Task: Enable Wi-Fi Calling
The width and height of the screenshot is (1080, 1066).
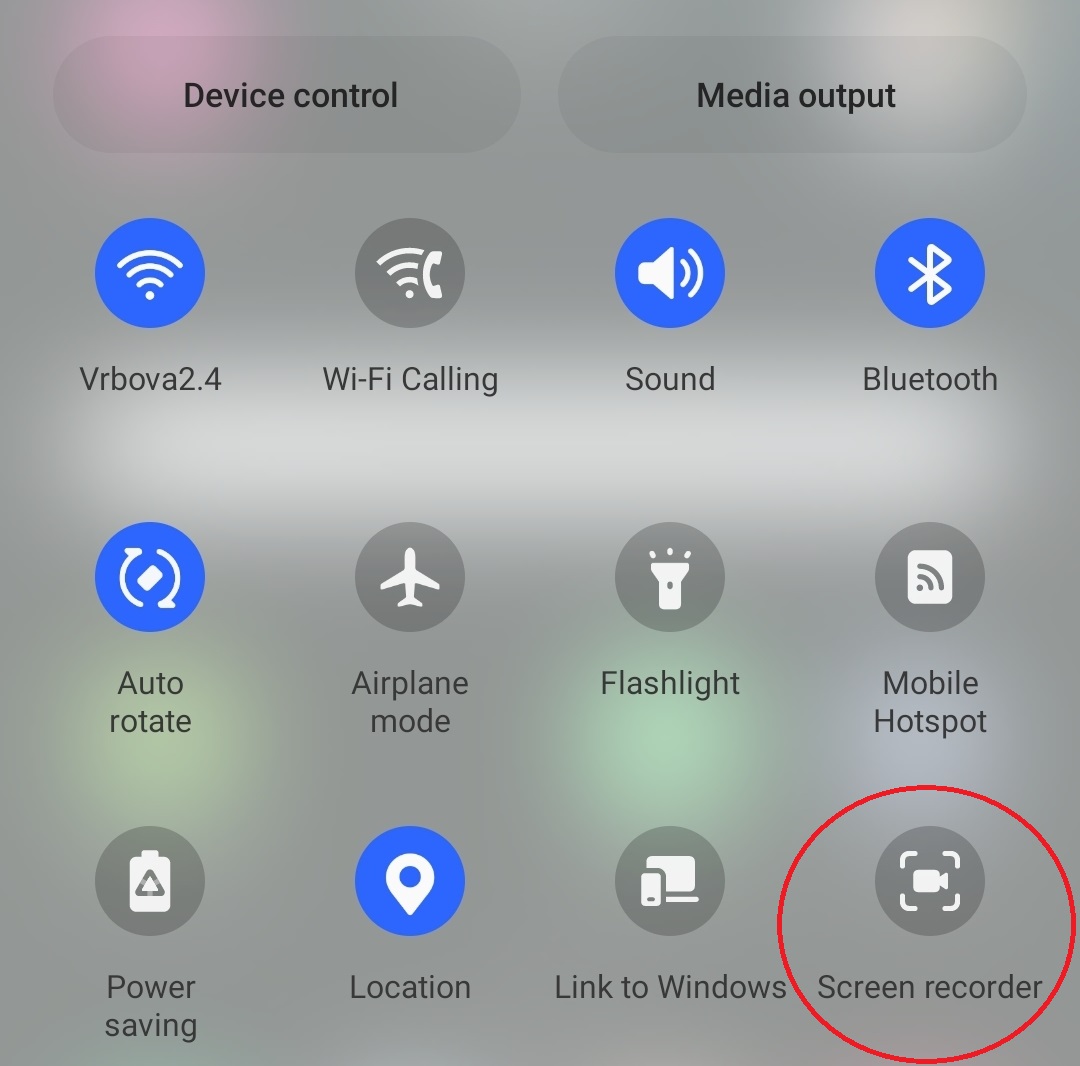Action: click(x=410, y=273)
